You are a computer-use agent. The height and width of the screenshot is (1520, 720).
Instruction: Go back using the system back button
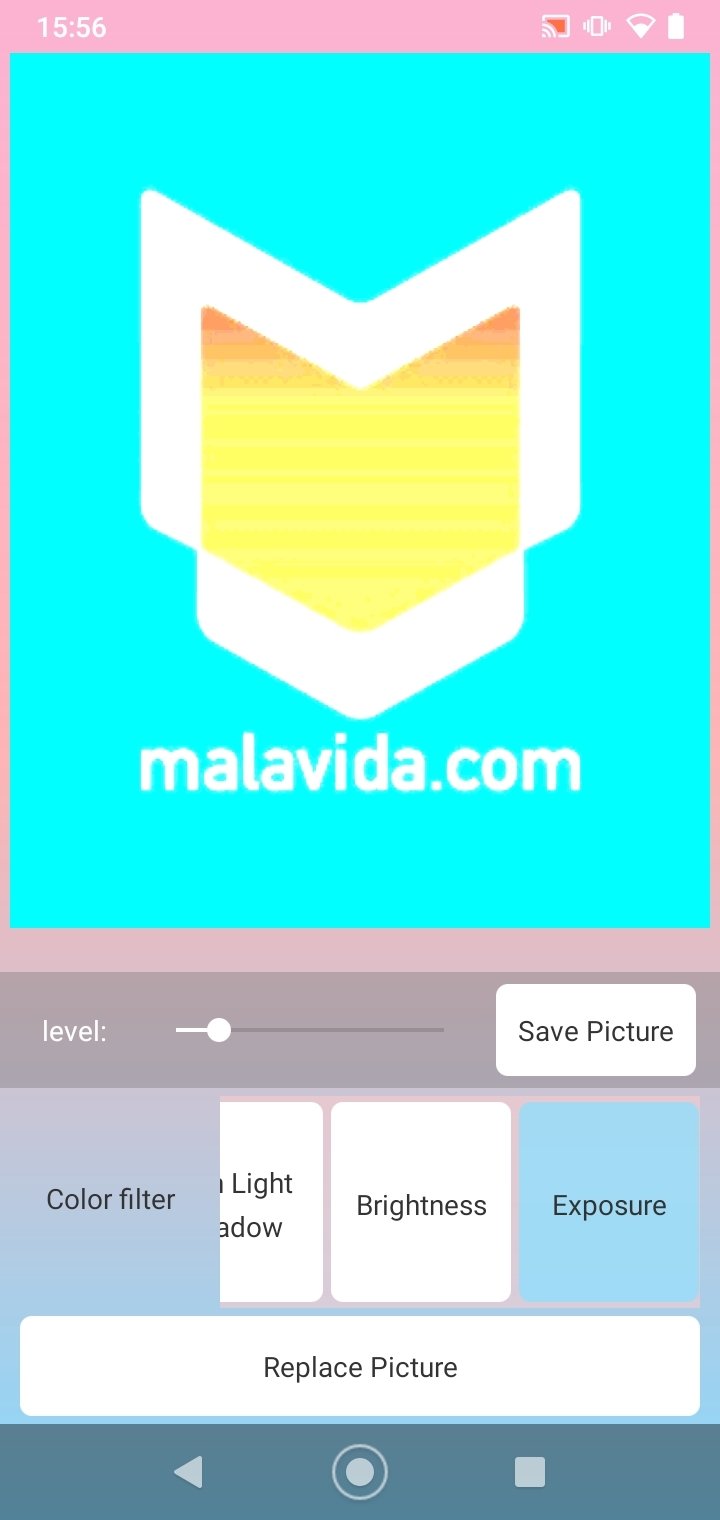(188, 1472)
